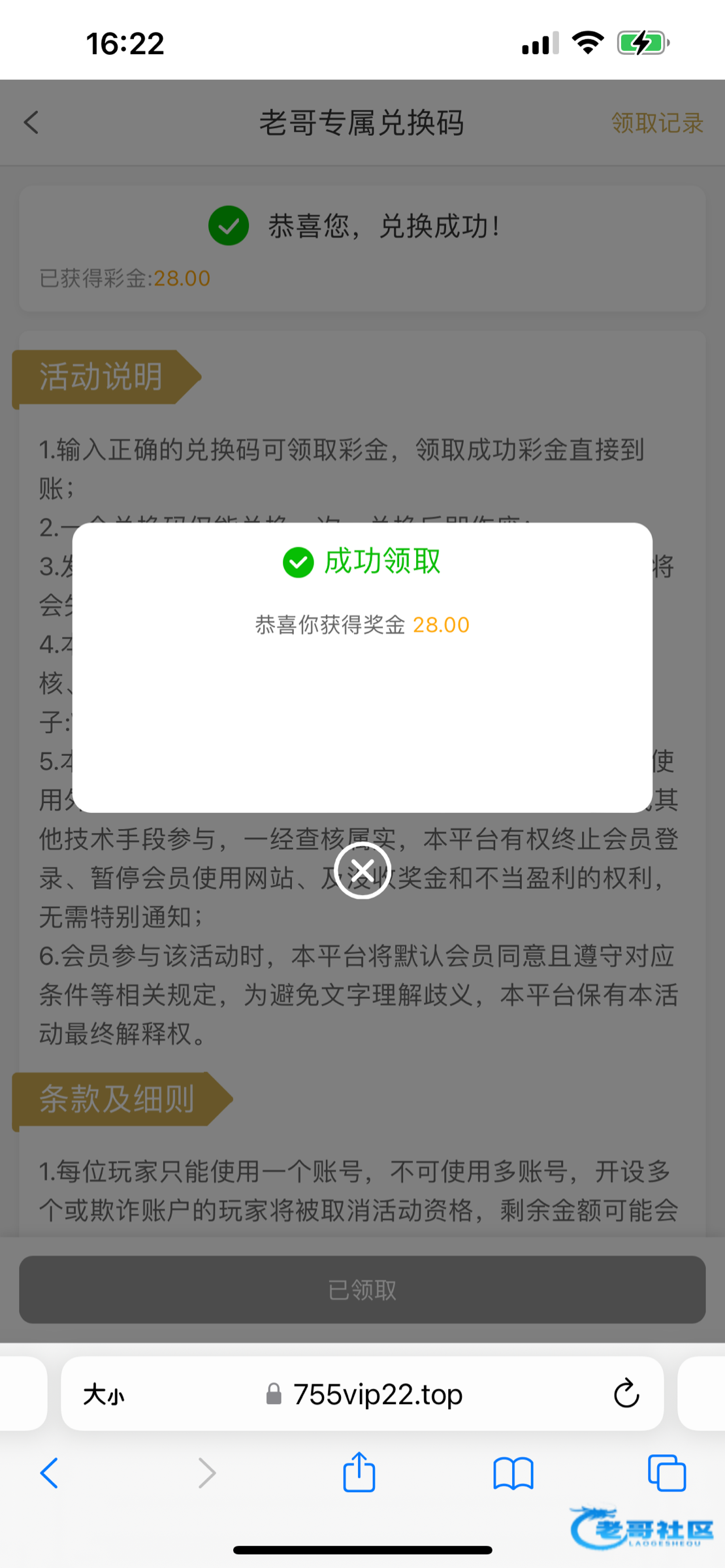The width and height of the screenshot is (725, 1568).
Task: Open Safari bookmarks
Action: point(513,1473)
